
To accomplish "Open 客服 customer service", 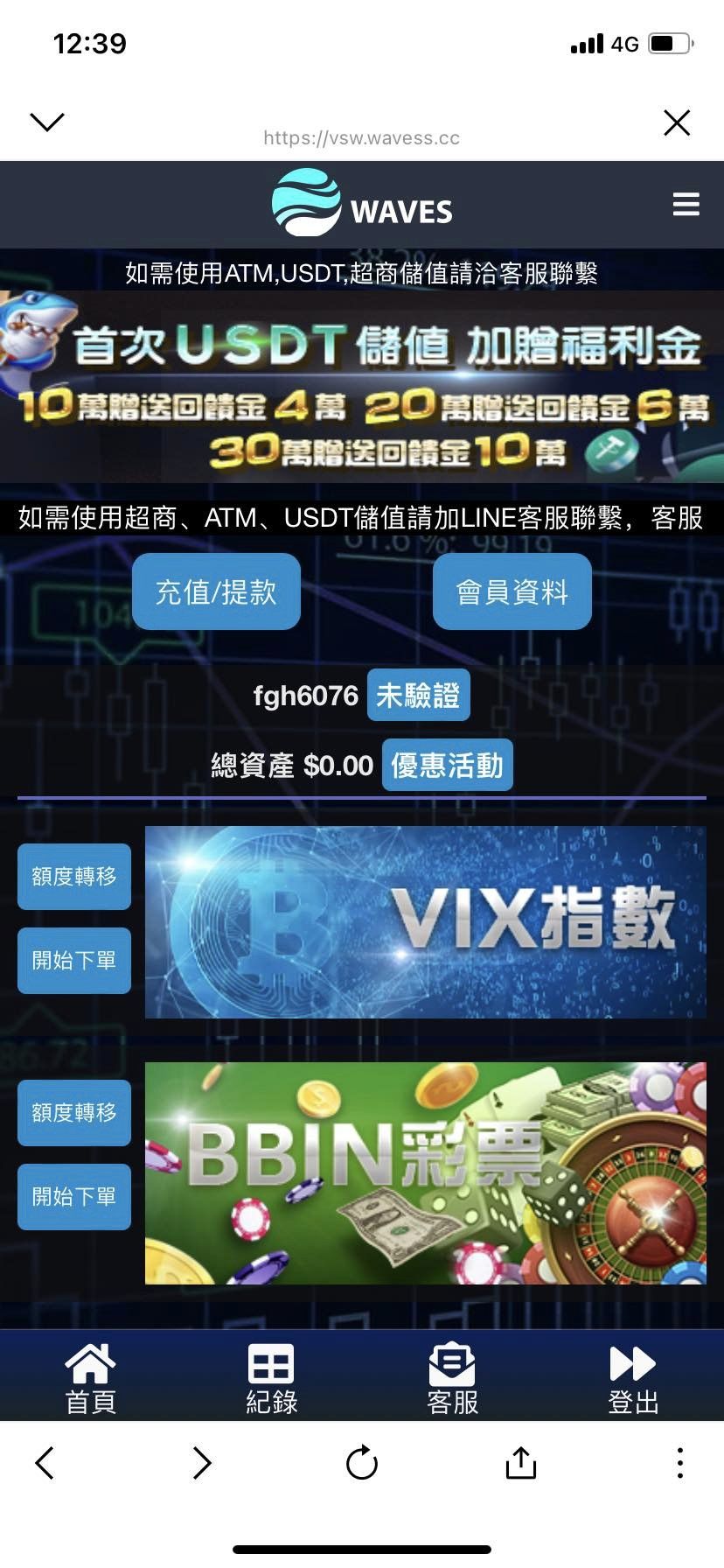I will click(452, 1378).
